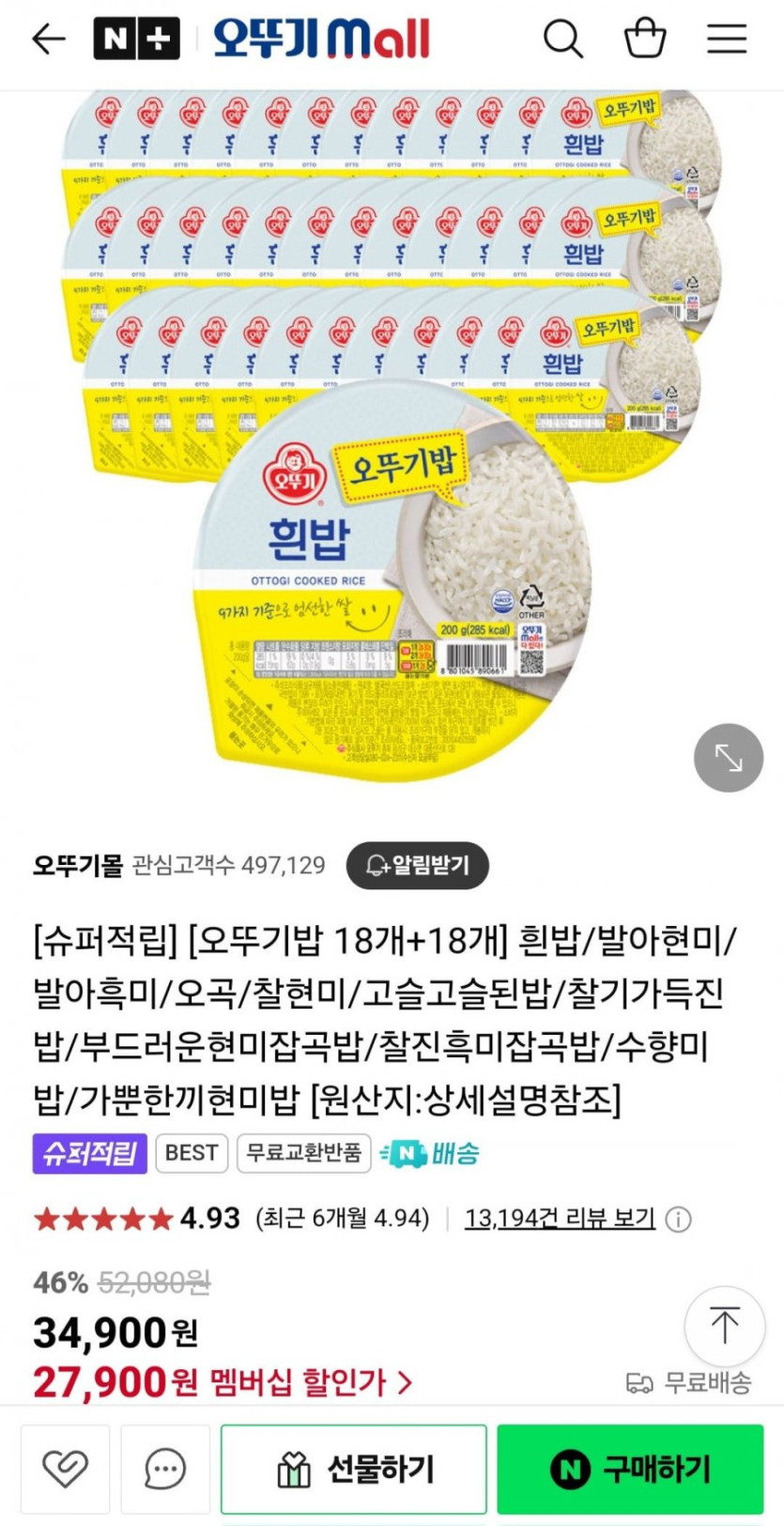Add product to wishlist with heart
The image size is (784, 1526).
pyautogui.click(x=65, y=1469)
